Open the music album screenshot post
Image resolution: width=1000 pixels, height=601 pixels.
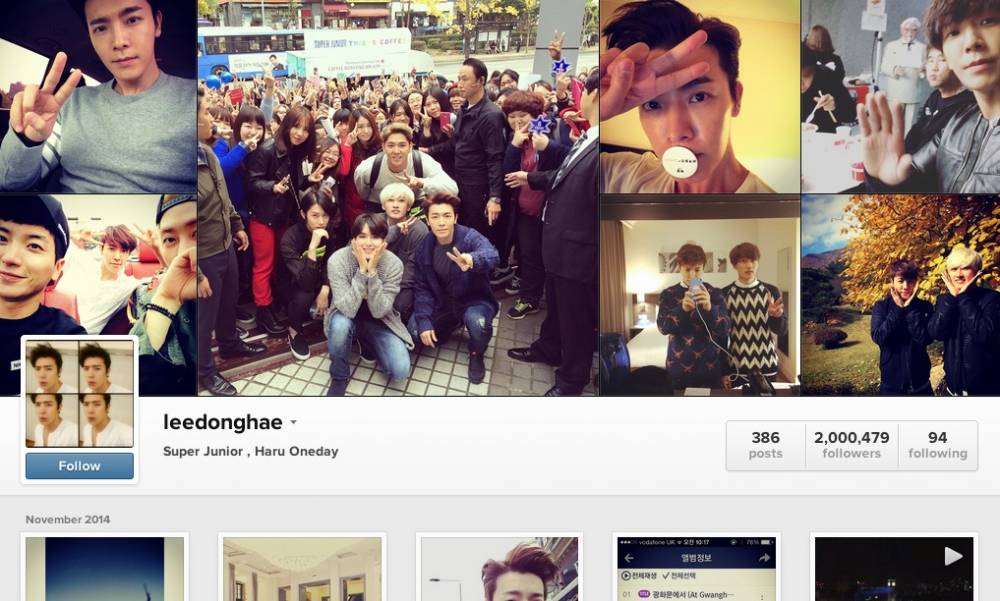(696, 568)
